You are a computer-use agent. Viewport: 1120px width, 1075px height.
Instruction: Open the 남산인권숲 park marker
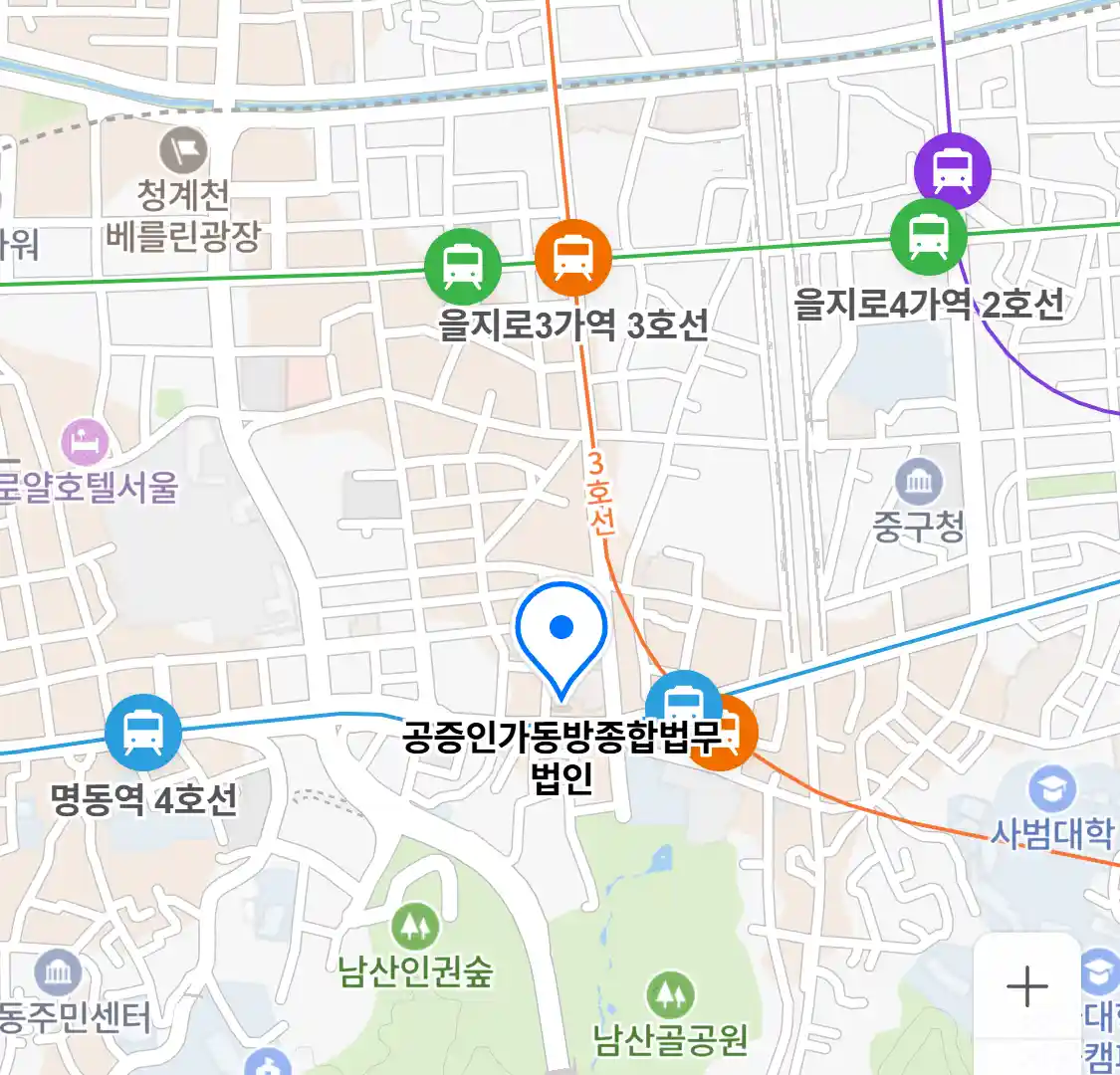tap(415, 926)
